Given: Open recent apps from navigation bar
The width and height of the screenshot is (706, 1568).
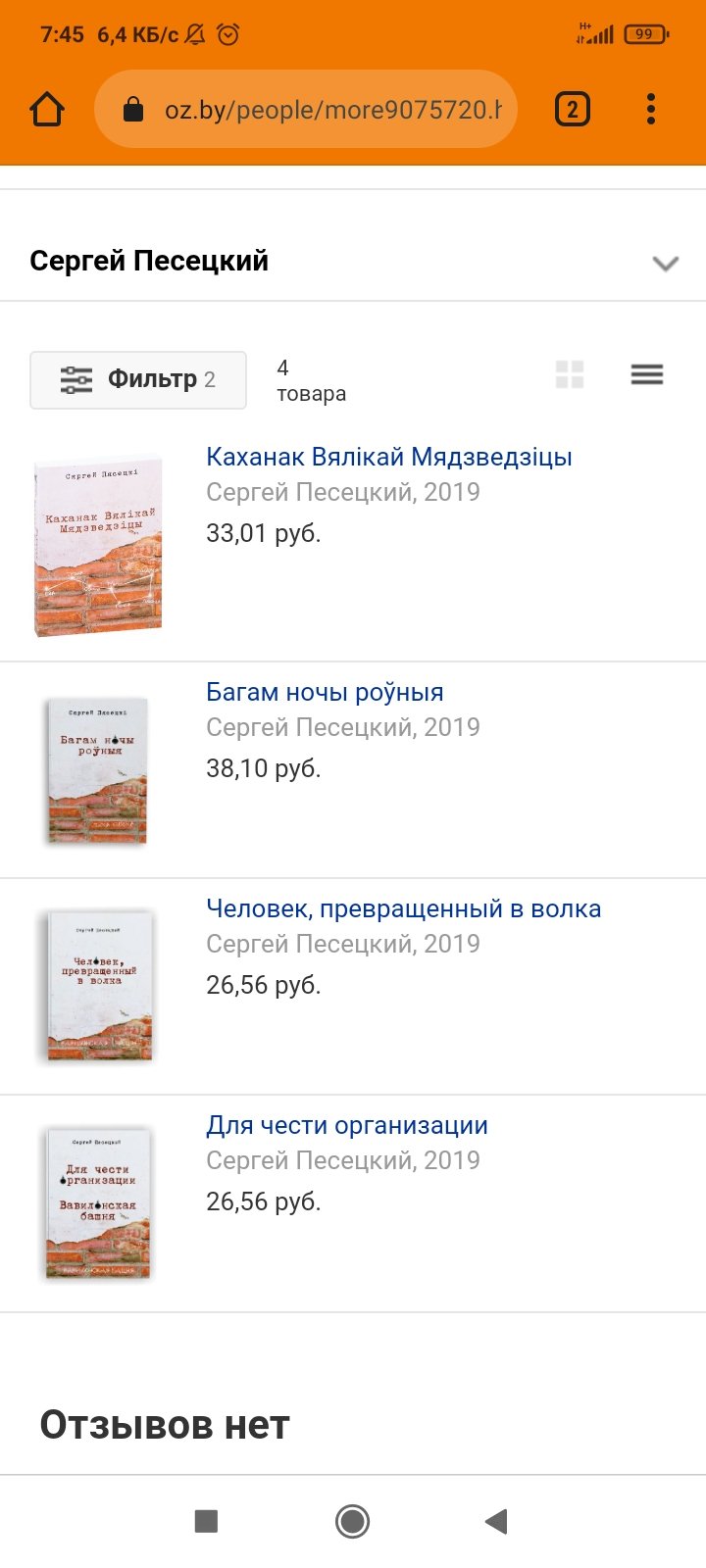Looking at the screenshot, I should coord(206,1521).
